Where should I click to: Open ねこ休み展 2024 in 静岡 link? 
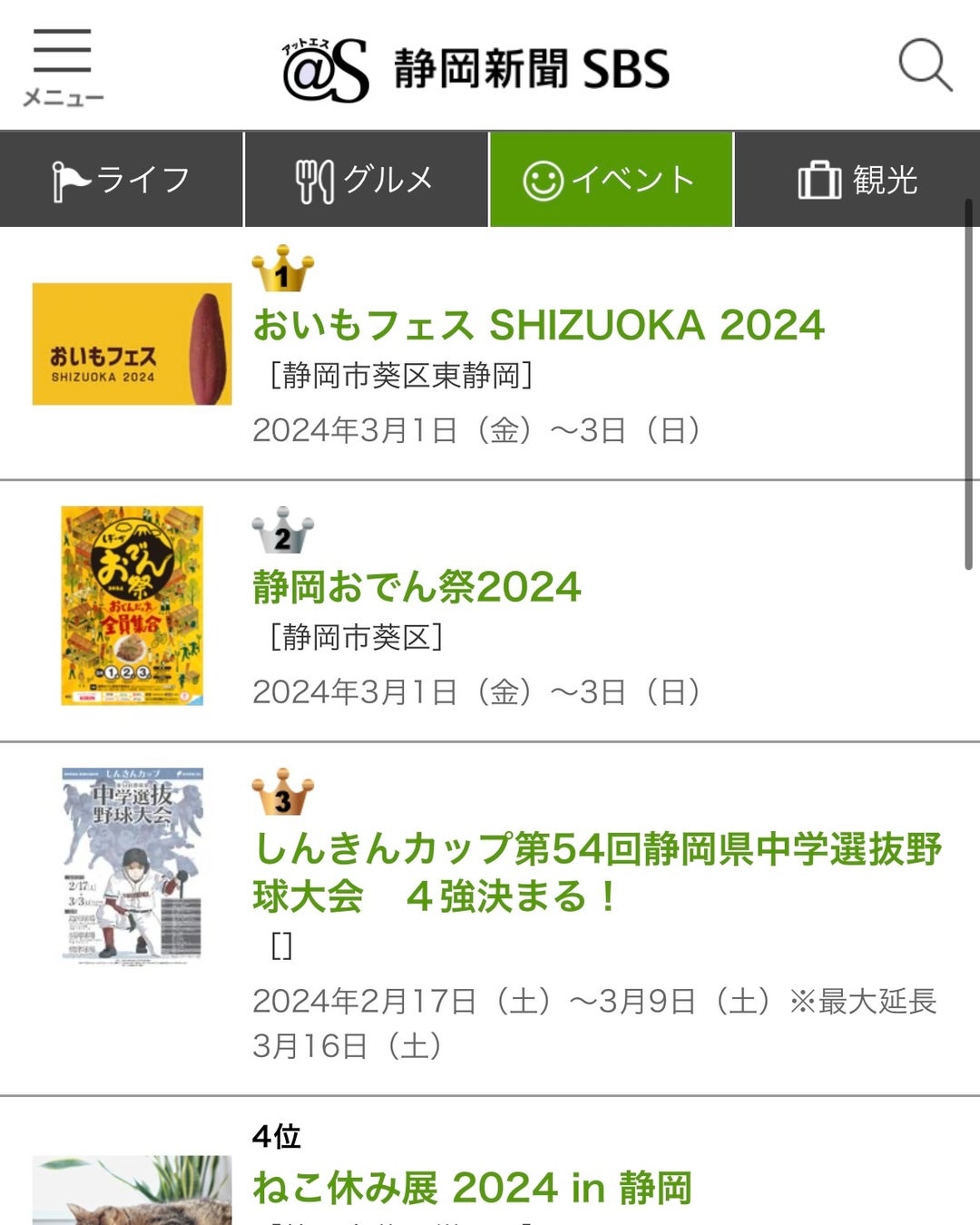472,1188
